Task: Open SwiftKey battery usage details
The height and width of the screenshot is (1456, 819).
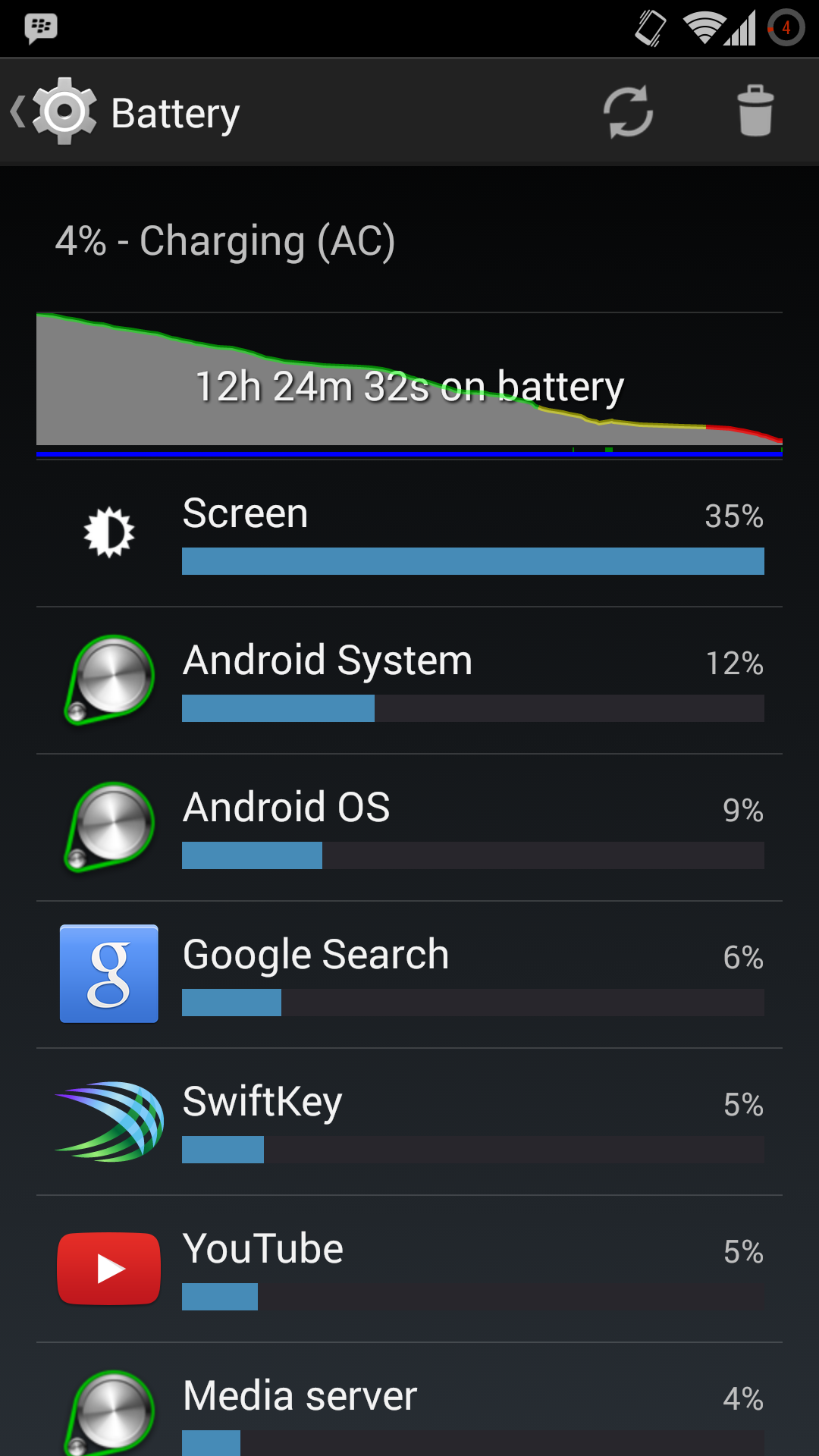Action: click(409, 1122)
